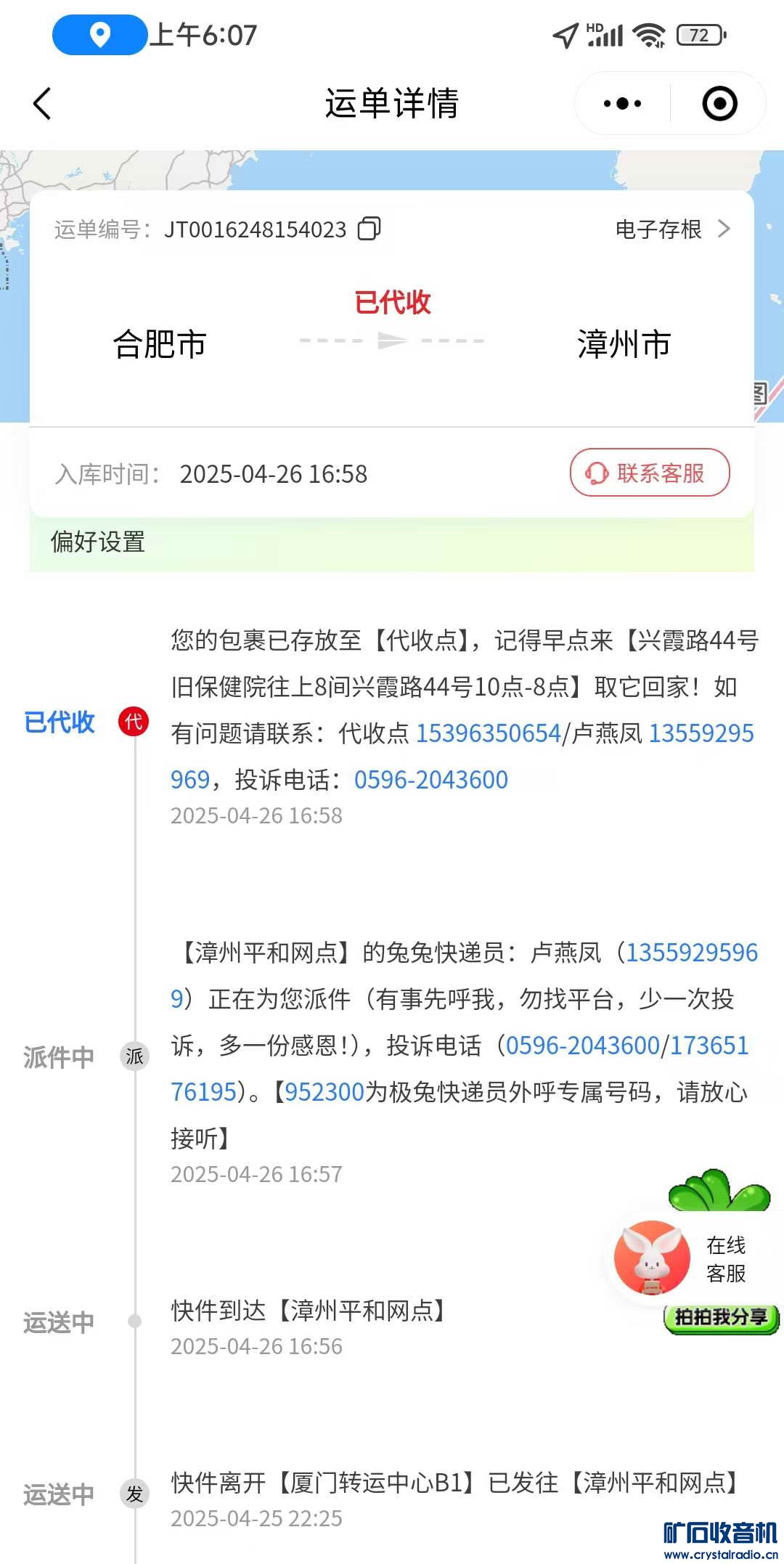Dial the 952300 courier outbound number
784x1564 pixels.
tap(324, 1092)
